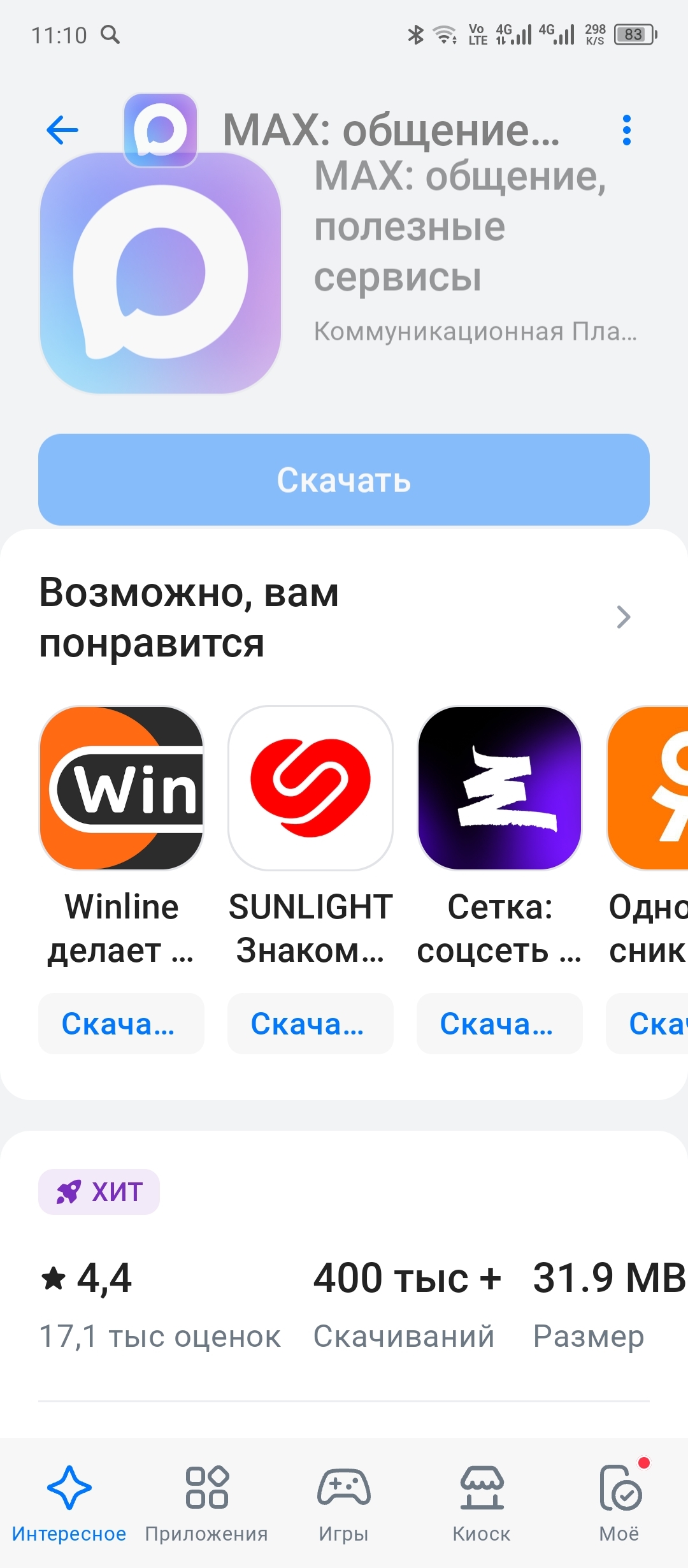Expand the «Возможно, вам понравится» section
This screenshot has height=1568, width=688.
coord(623,617)
